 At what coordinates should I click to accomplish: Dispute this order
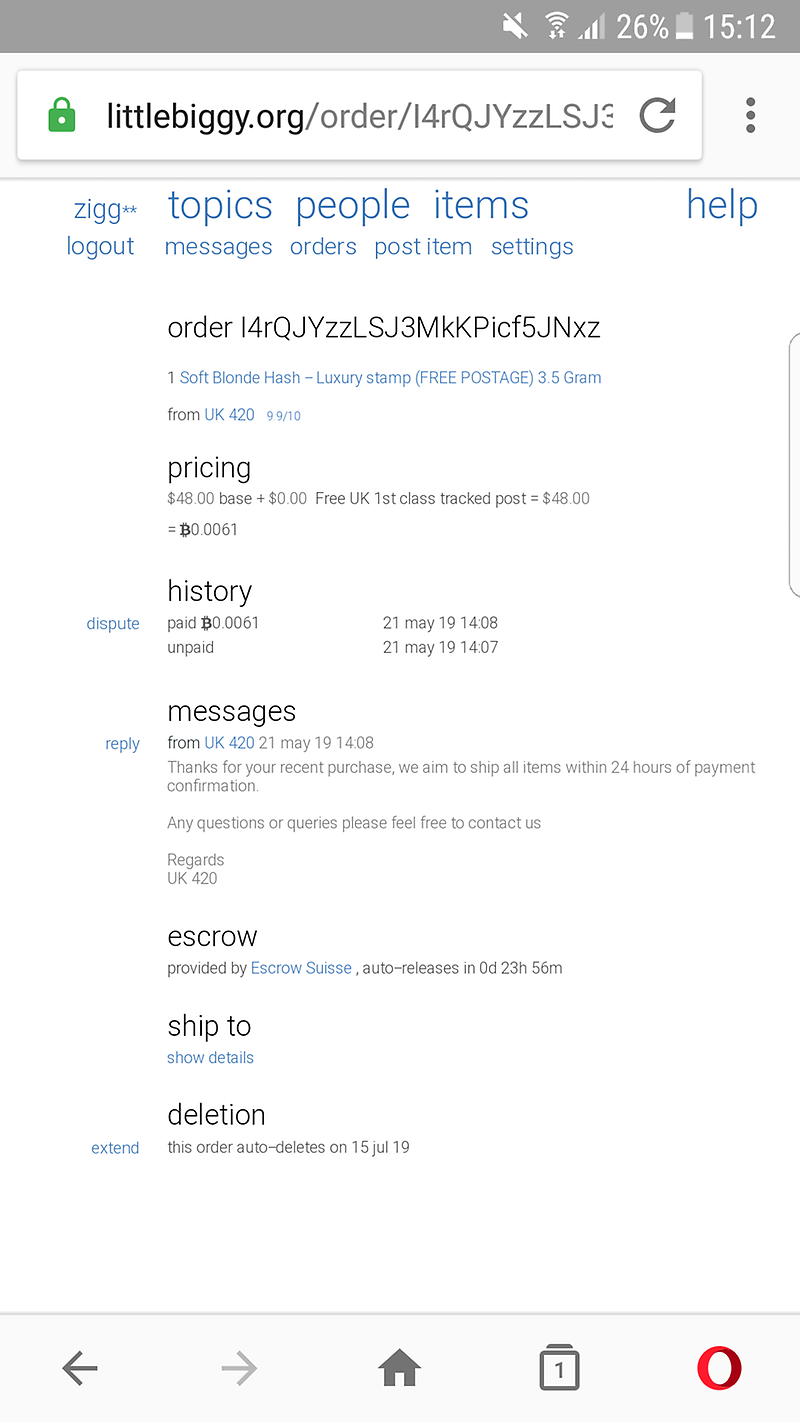pyautogui.click(x=113, y=624)
